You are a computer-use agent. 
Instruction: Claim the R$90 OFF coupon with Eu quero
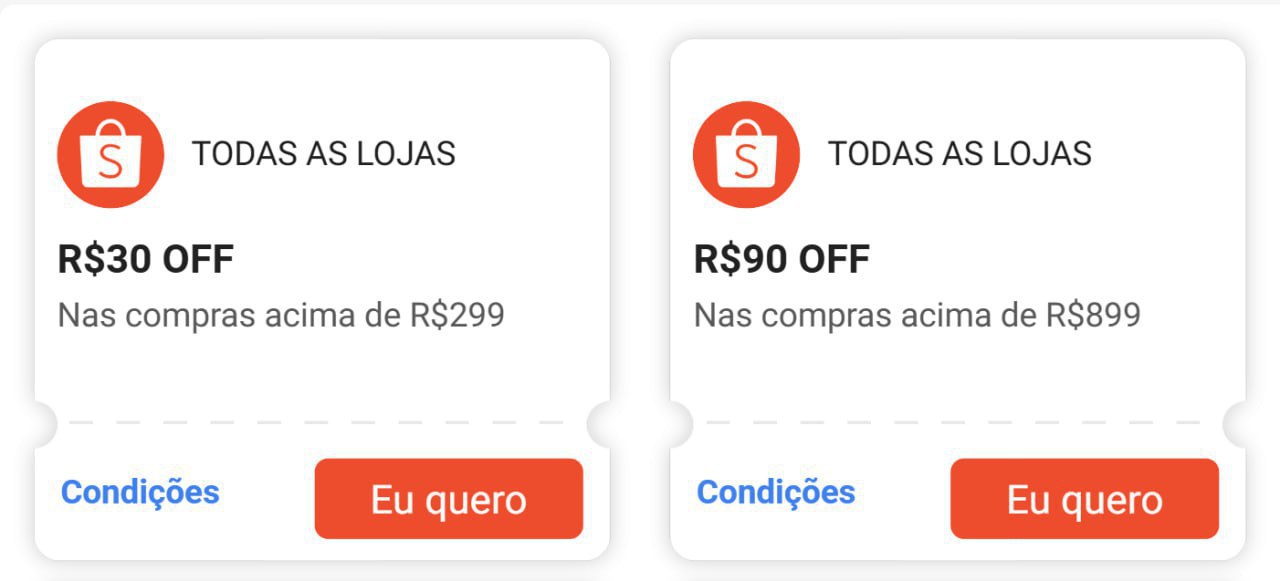click(1084, 499)
